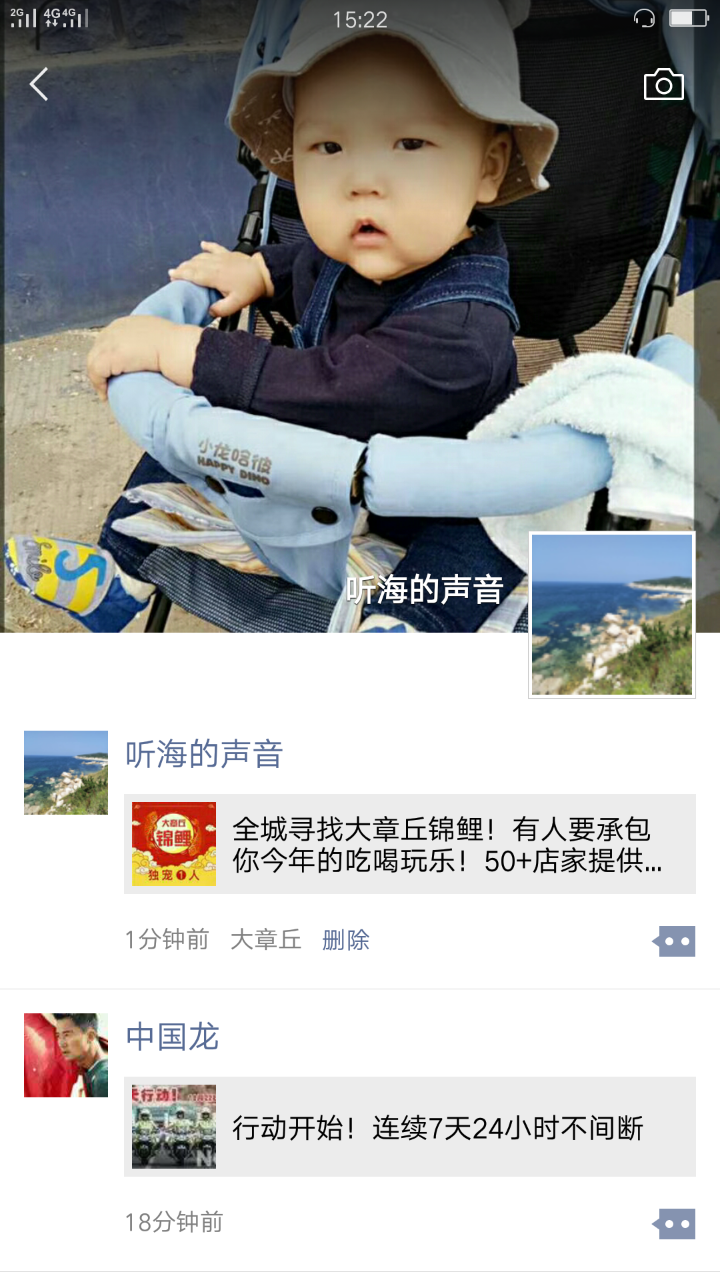View the 大章丘 location tag
The height and width of the screenshot is (1280, 720).
[265, 940]
